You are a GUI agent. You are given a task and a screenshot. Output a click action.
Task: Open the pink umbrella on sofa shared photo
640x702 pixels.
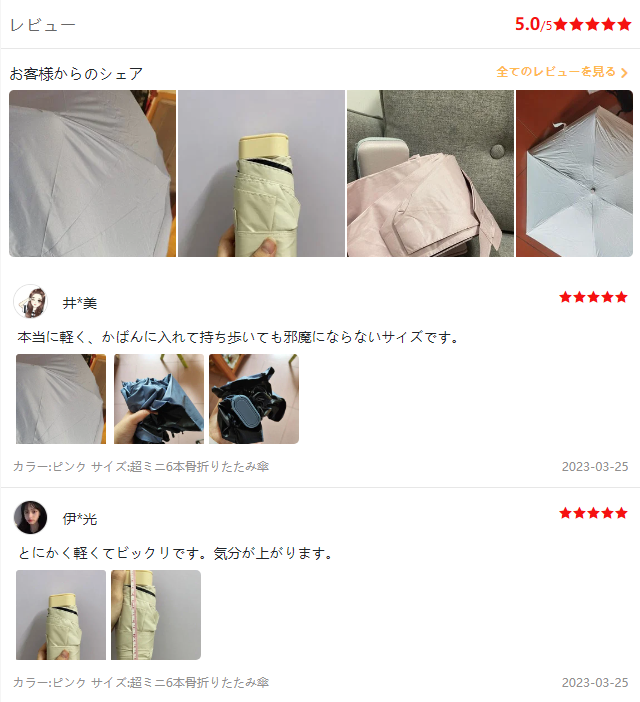pyautogui.click(x=430, y=173)
